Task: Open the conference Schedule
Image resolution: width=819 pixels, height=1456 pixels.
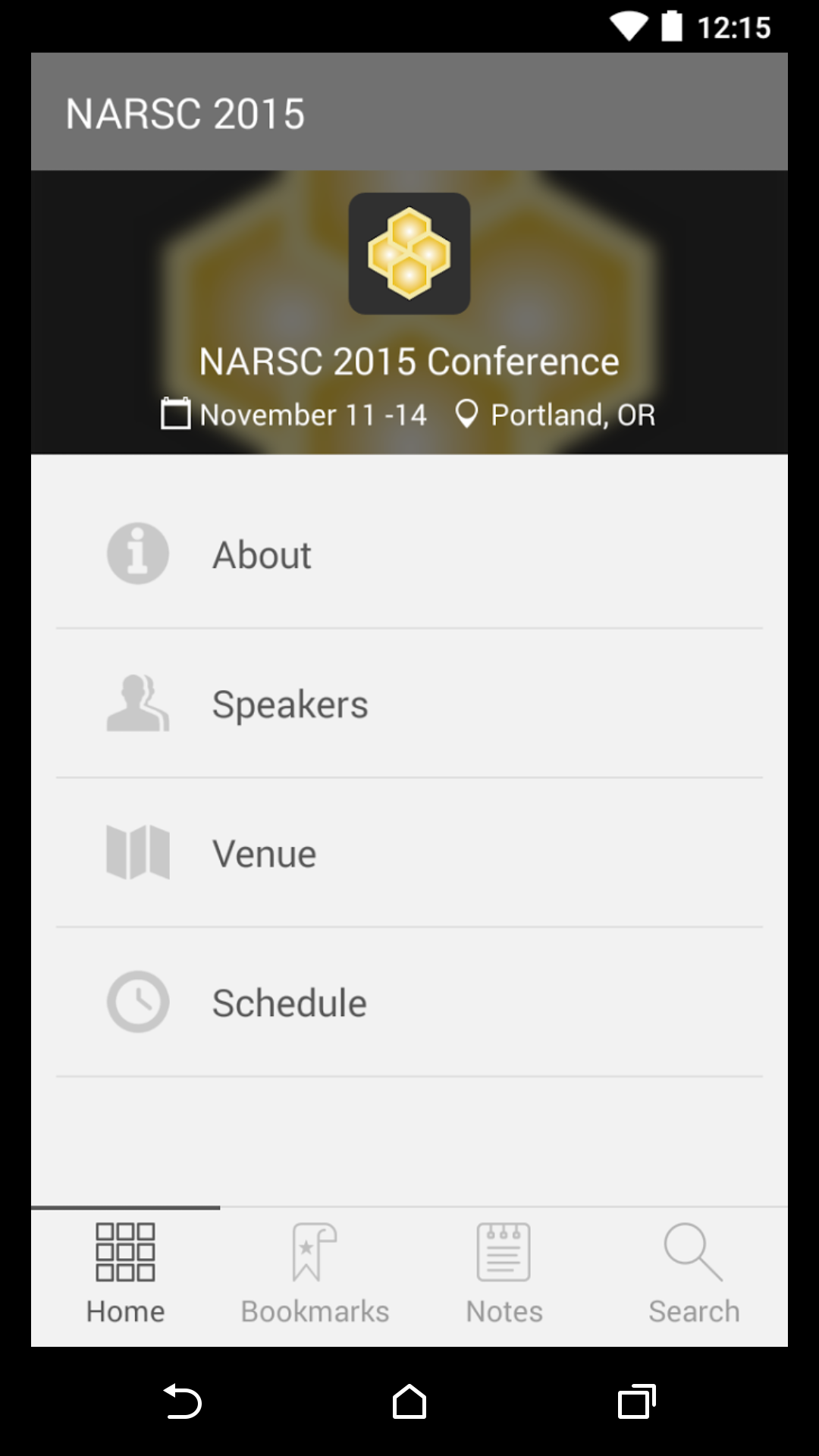Action: 409,1003
